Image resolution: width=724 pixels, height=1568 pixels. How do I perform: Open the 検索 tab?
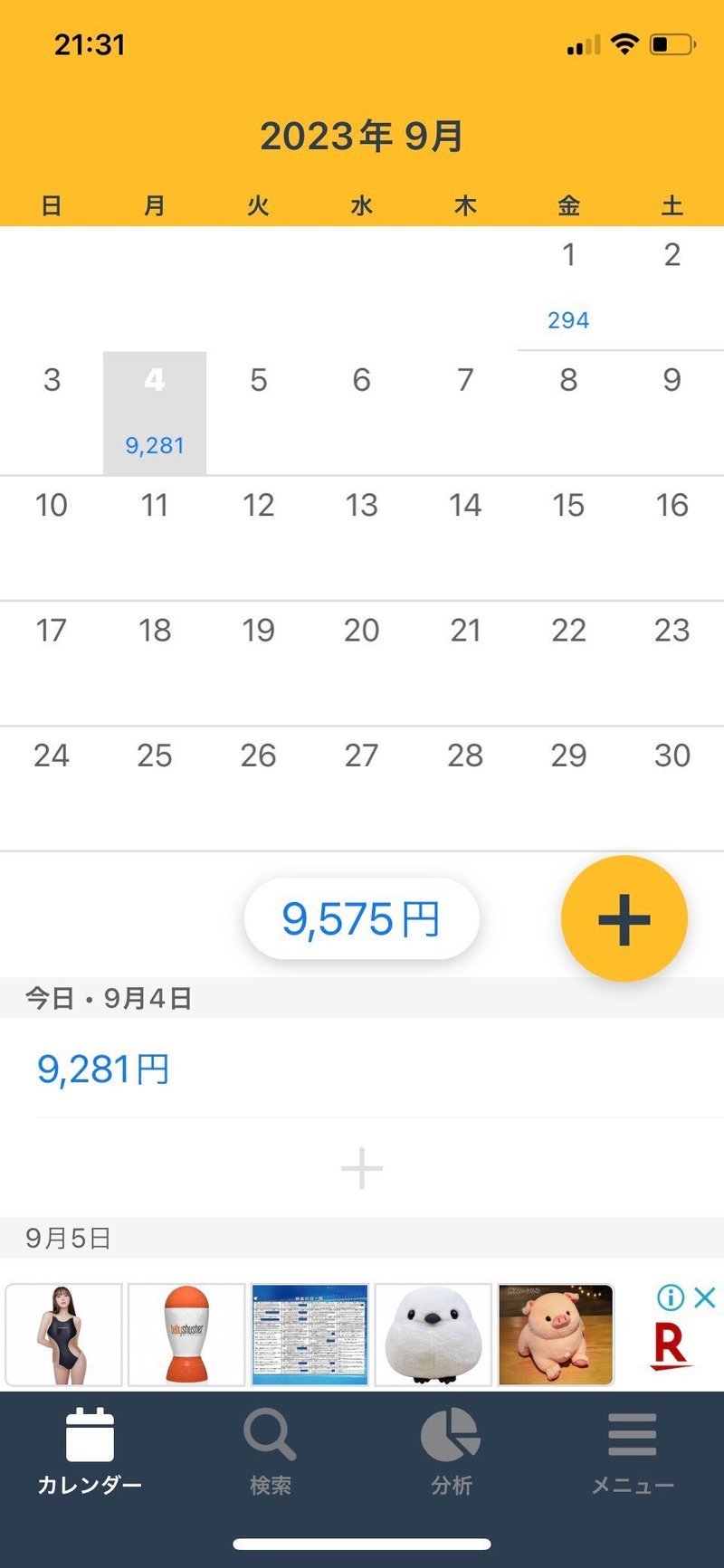[270, 1450]
